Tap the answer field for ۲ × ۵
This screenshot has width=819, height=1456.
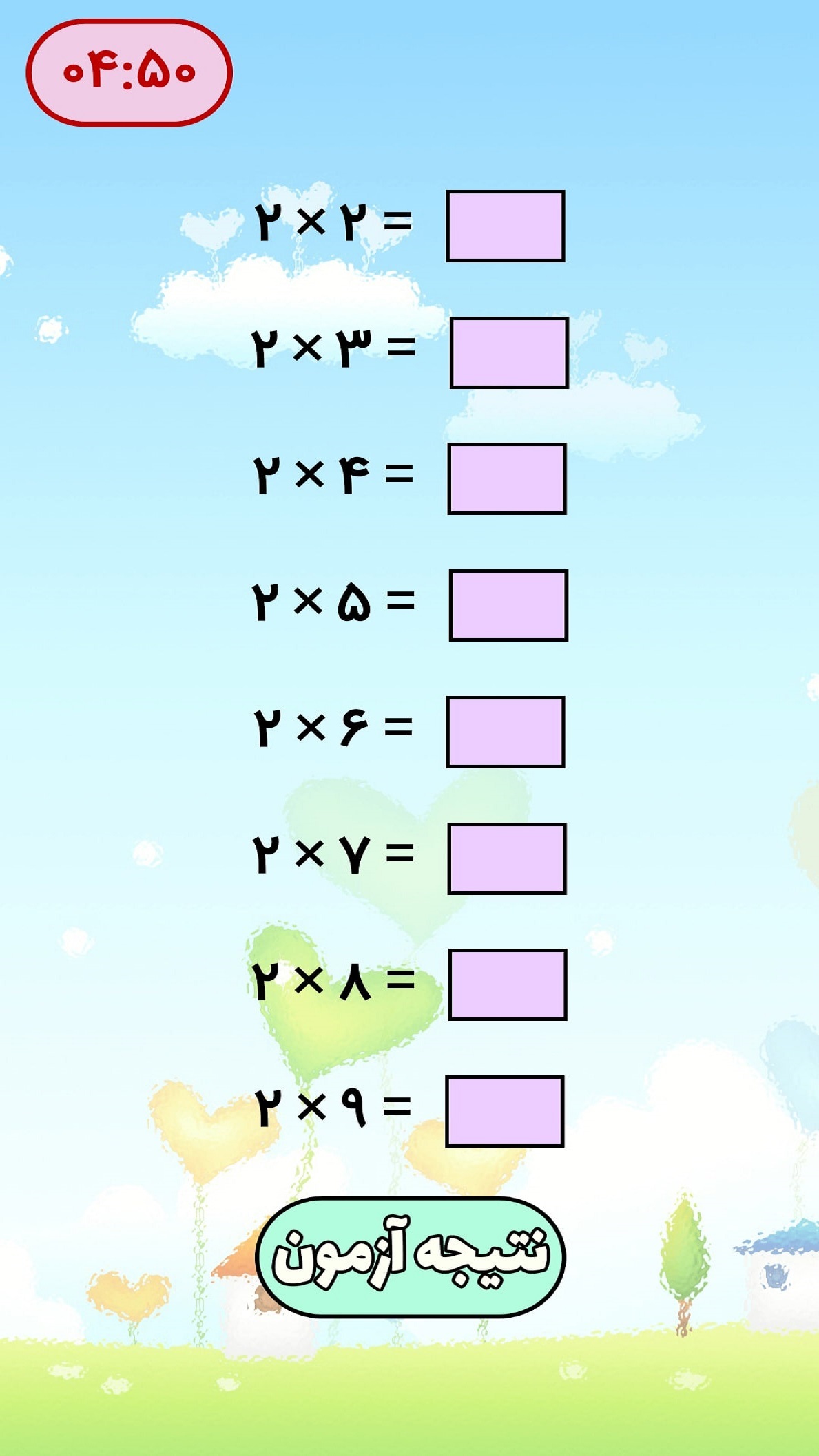(x=508, y=606)
